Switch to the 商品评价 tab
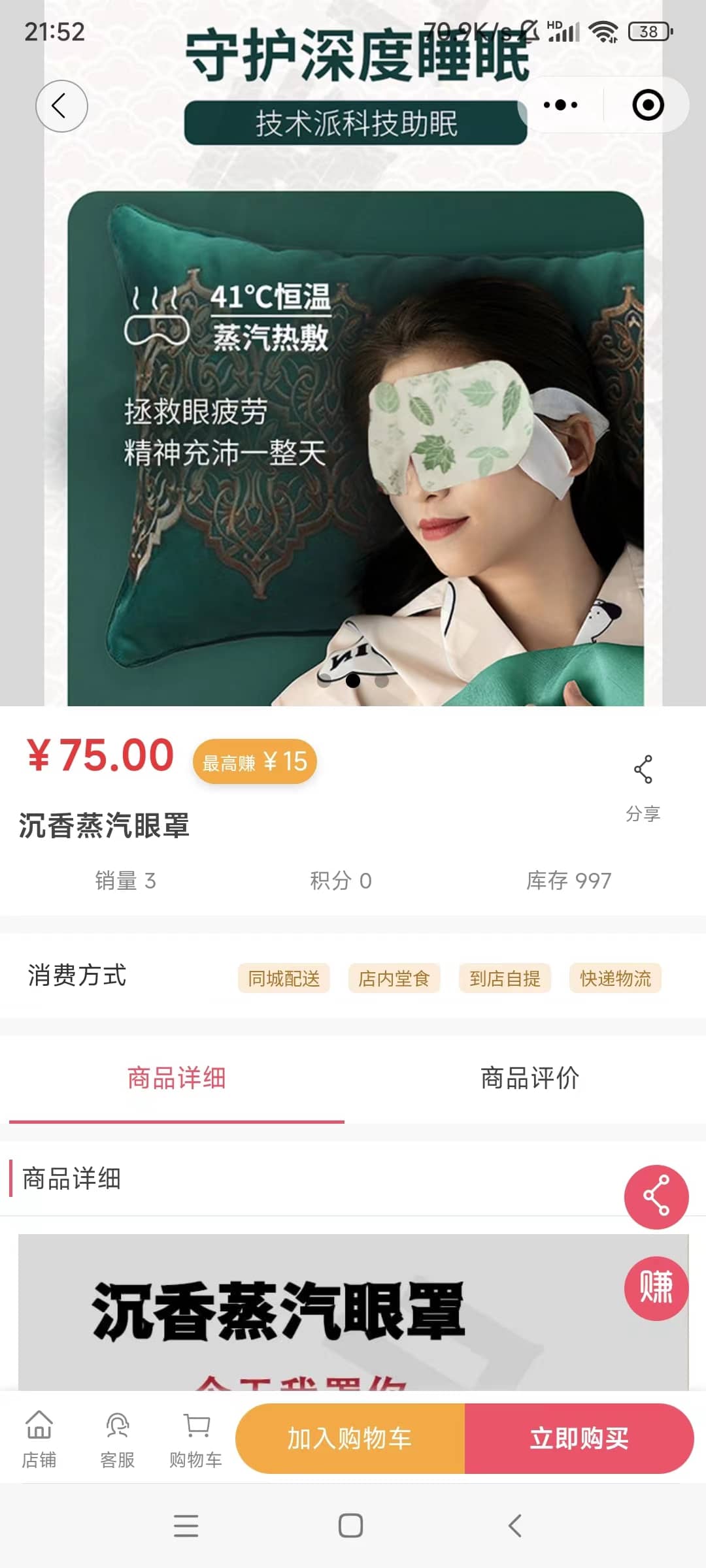This screenshot has height=1568, width=706. pos(529,1078)
